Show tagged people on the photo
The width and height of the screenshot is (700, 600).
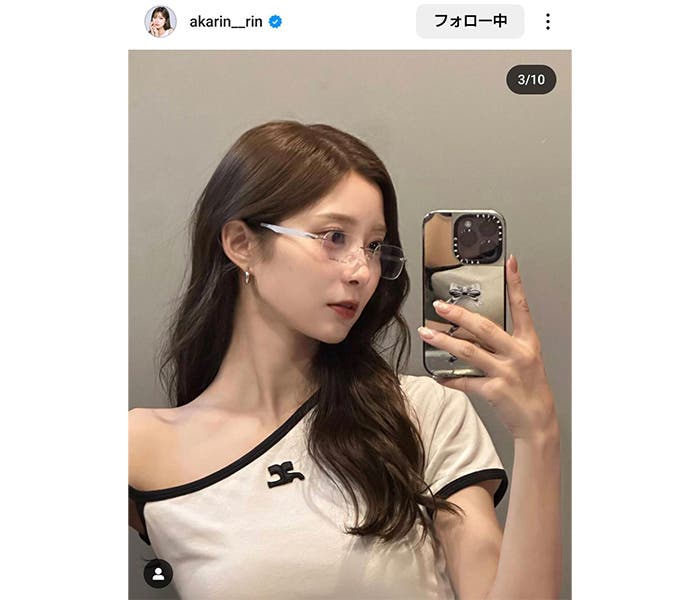158,573
